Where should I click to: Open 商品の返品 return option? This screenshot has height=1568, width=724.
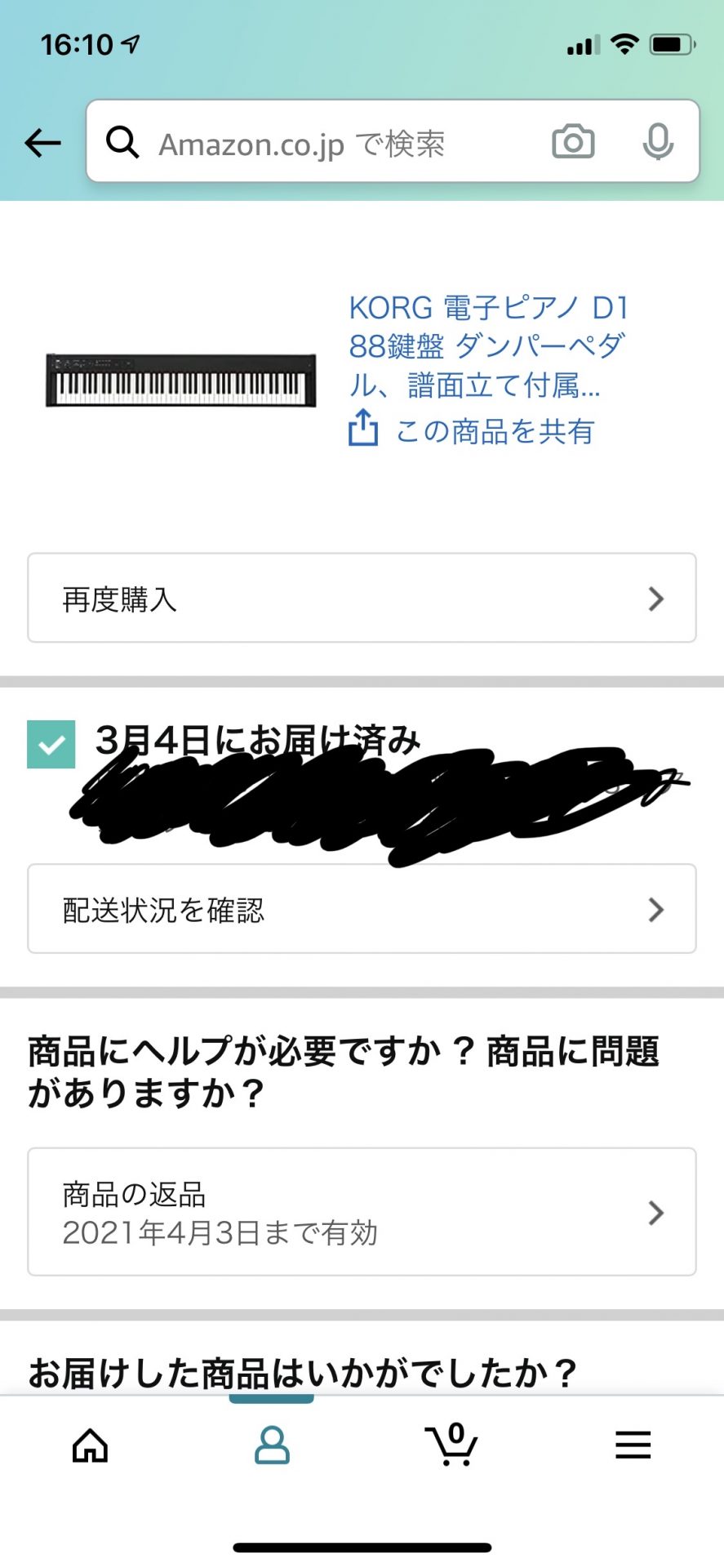[x=362, y=1212]
